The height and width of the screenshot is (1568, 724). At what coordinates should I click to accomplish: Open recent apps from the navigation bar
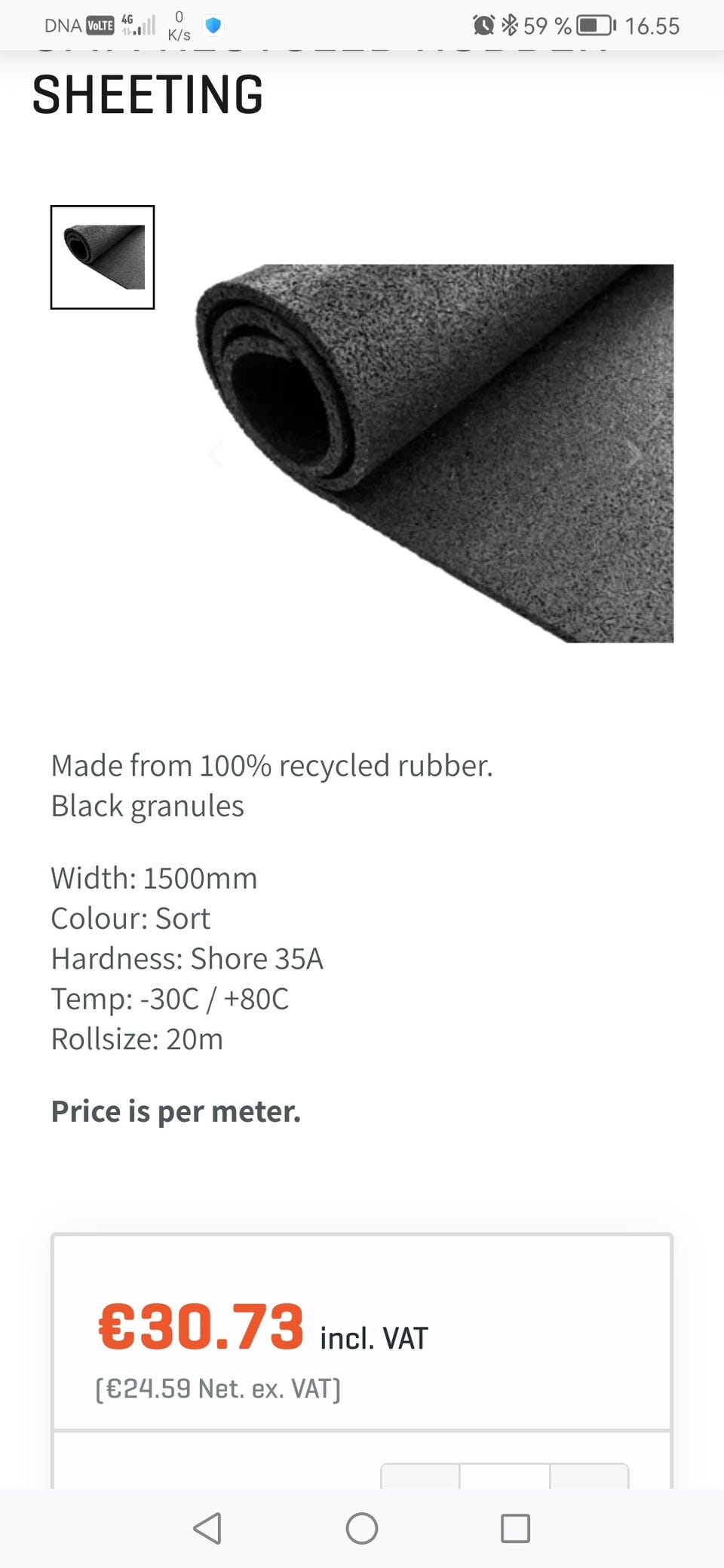point(515,1528)
